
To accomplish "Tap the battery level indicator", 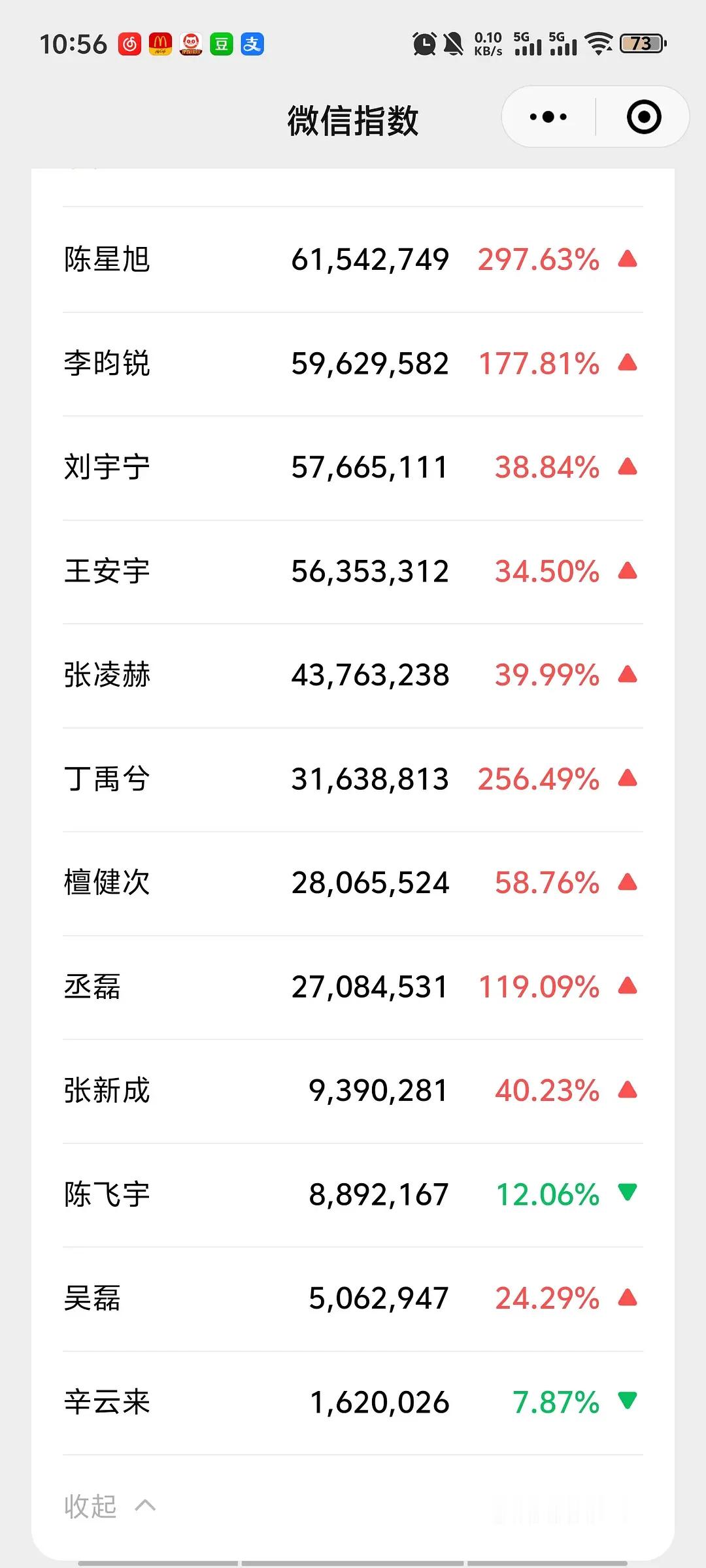I will pos(643,44).
